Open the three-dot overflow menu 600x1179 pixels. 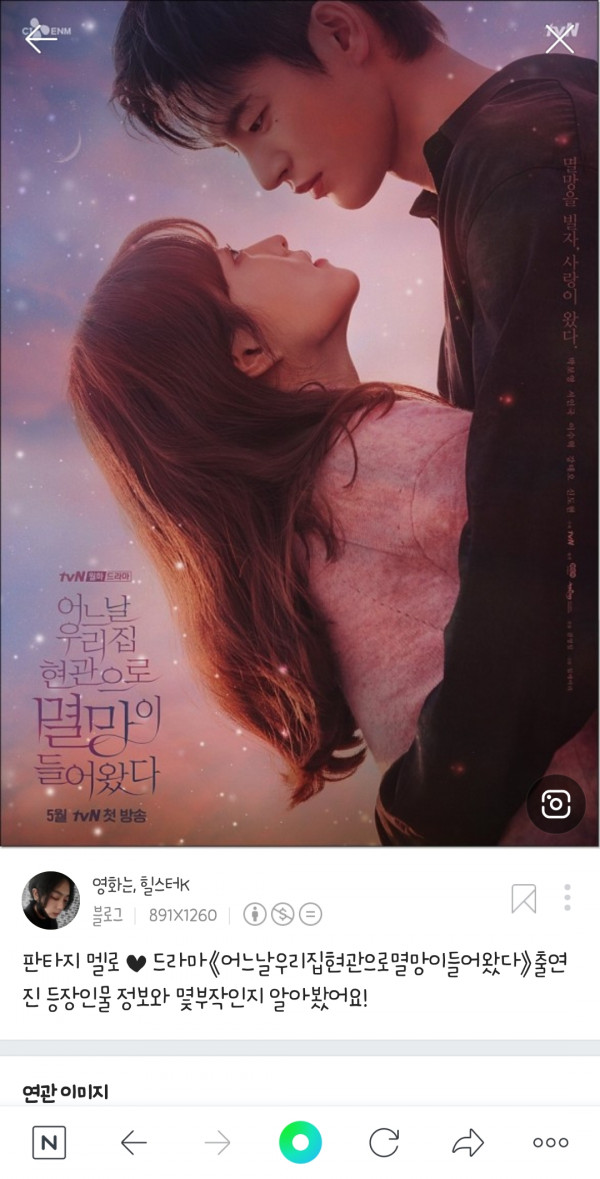click(x=567, y=897)
